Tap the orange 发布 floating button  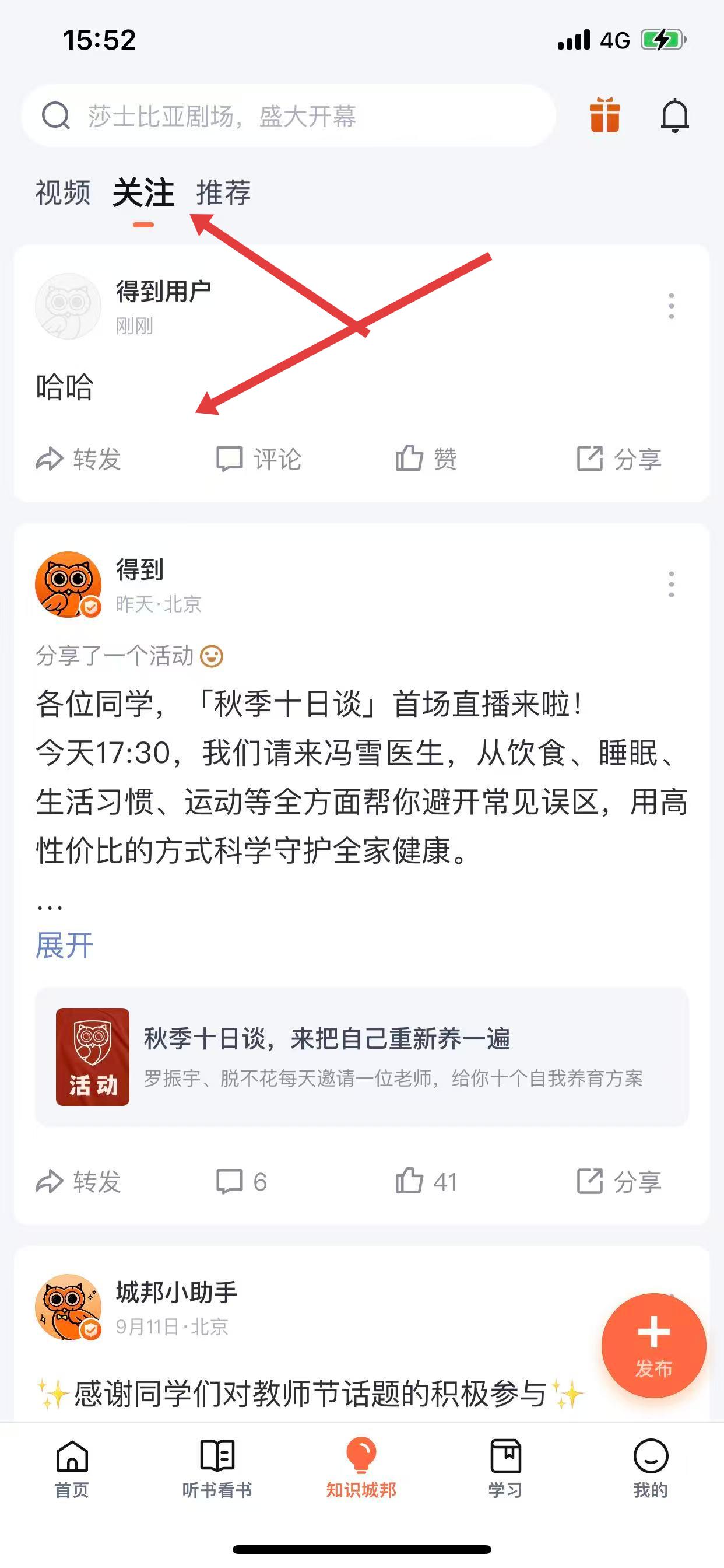653,1345
